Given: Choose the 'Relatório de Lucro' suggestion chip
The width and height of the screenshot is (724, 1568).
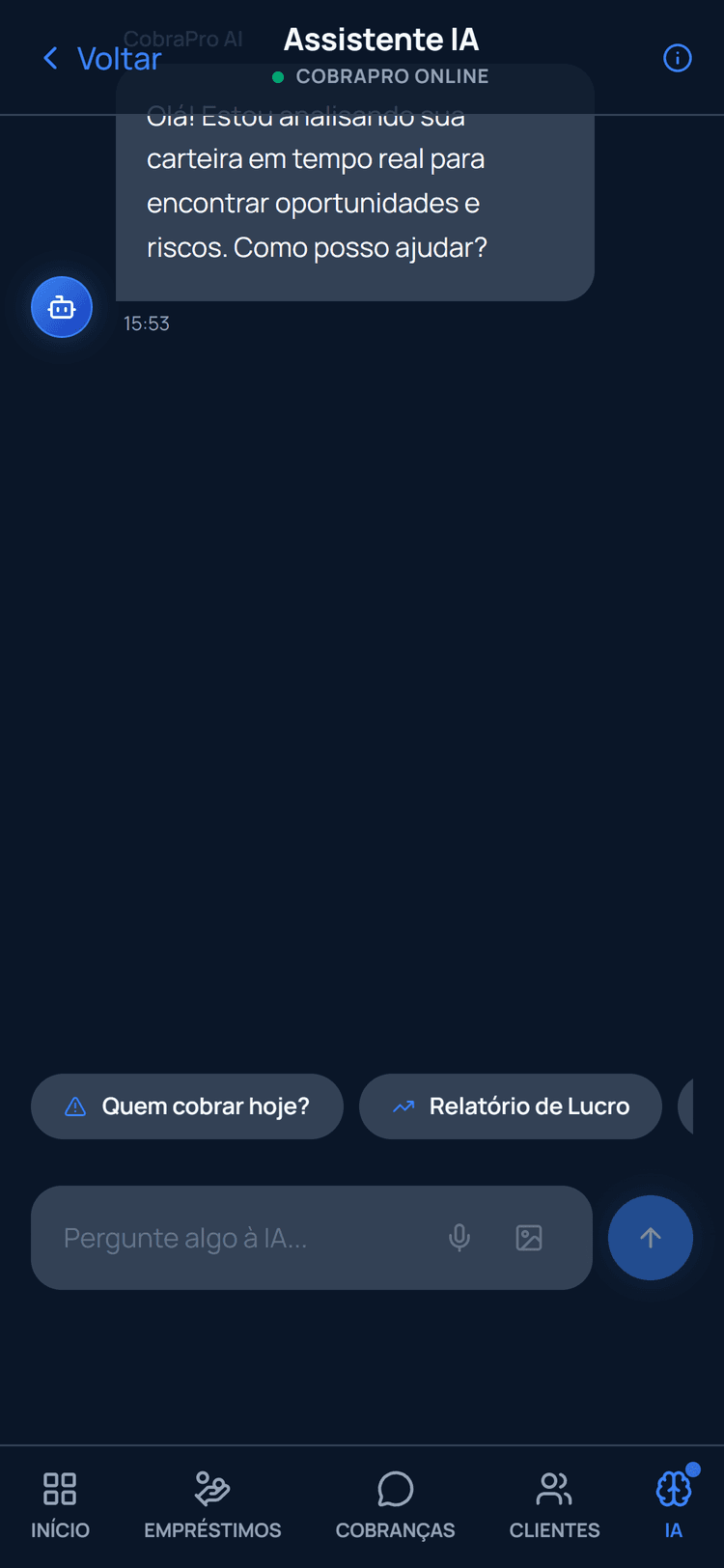Looking at the screenshot, I should 511,1106.
